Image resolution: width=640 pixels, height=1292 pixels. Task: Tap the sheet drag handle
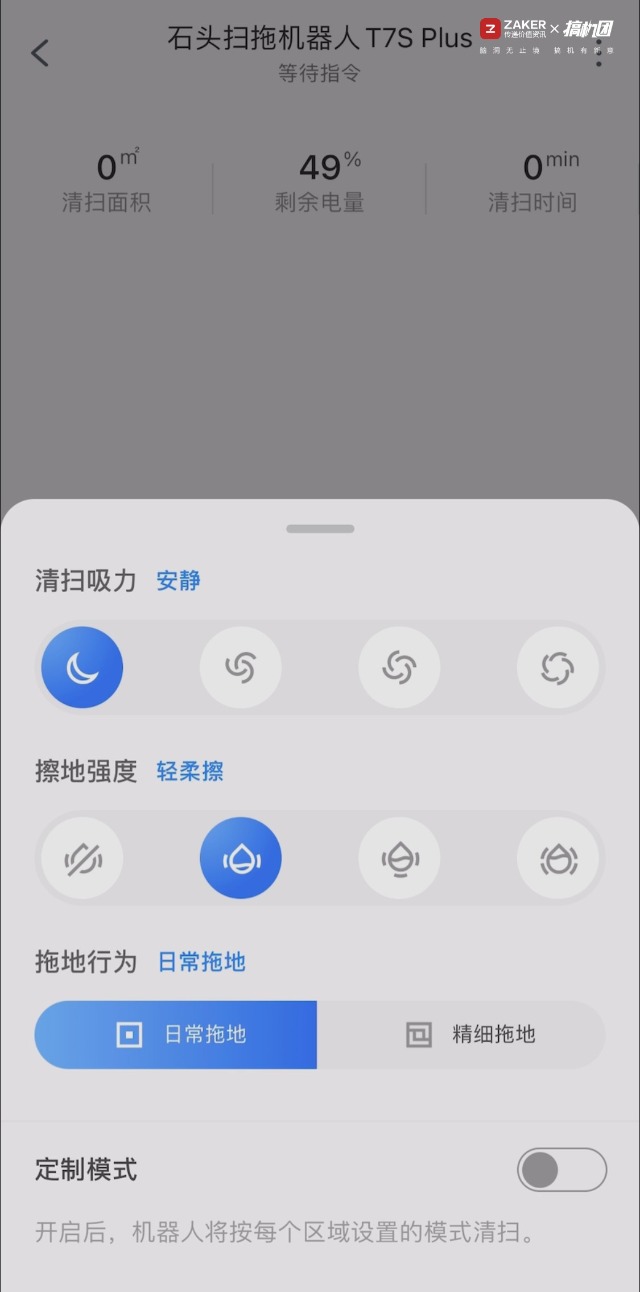pyautogui.click(x=320, y=529)
